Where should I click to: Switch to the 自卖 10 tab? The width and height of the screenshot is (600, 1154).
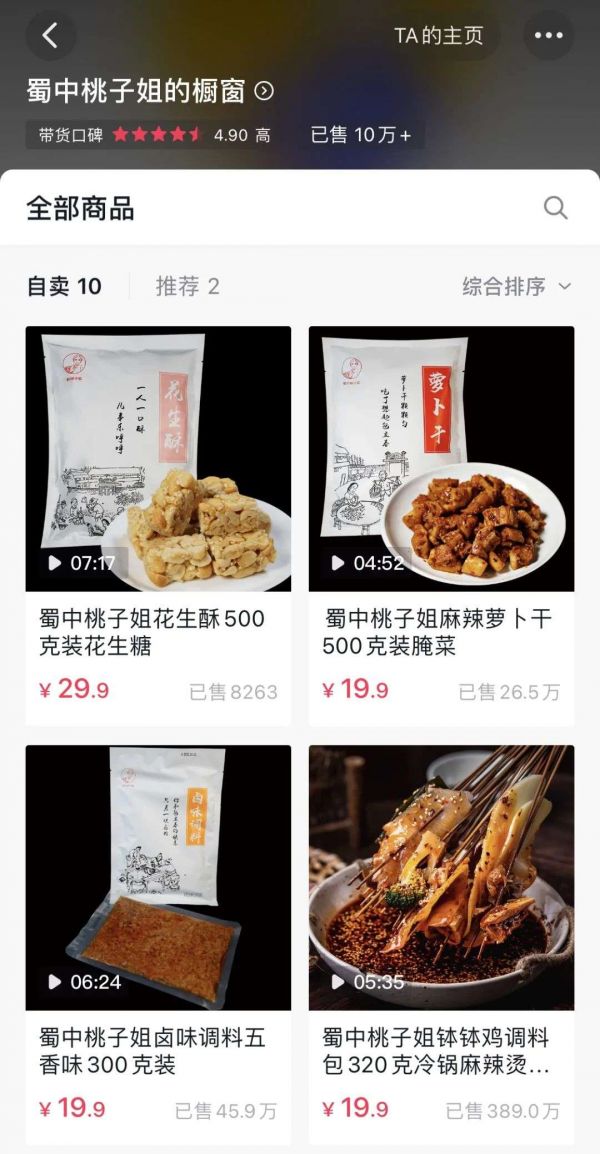pos(64,286)
